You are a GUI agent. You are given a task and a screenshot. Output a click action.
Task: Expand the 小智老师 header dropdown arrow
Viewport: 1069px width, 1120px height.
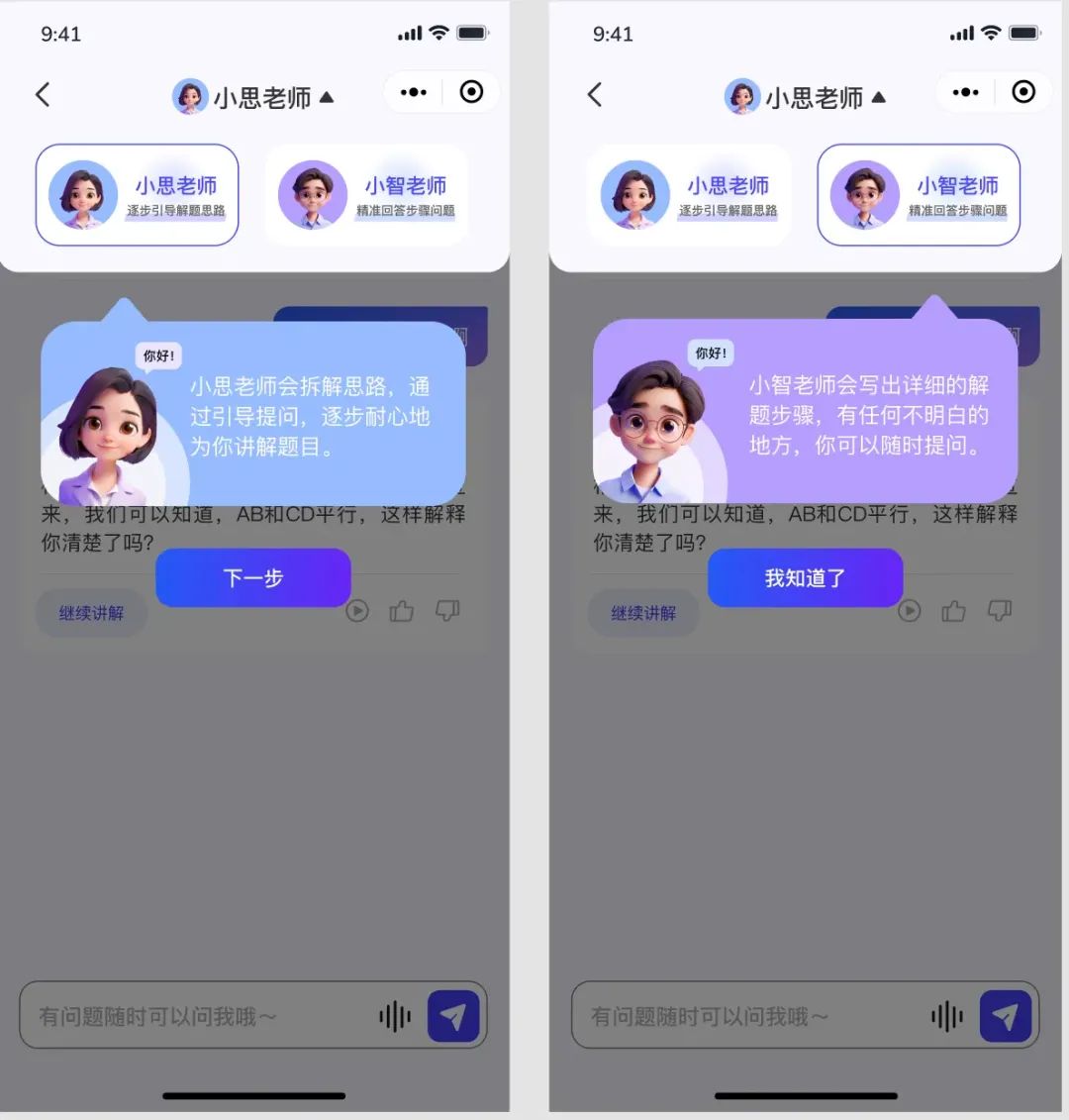coord(881,98)
